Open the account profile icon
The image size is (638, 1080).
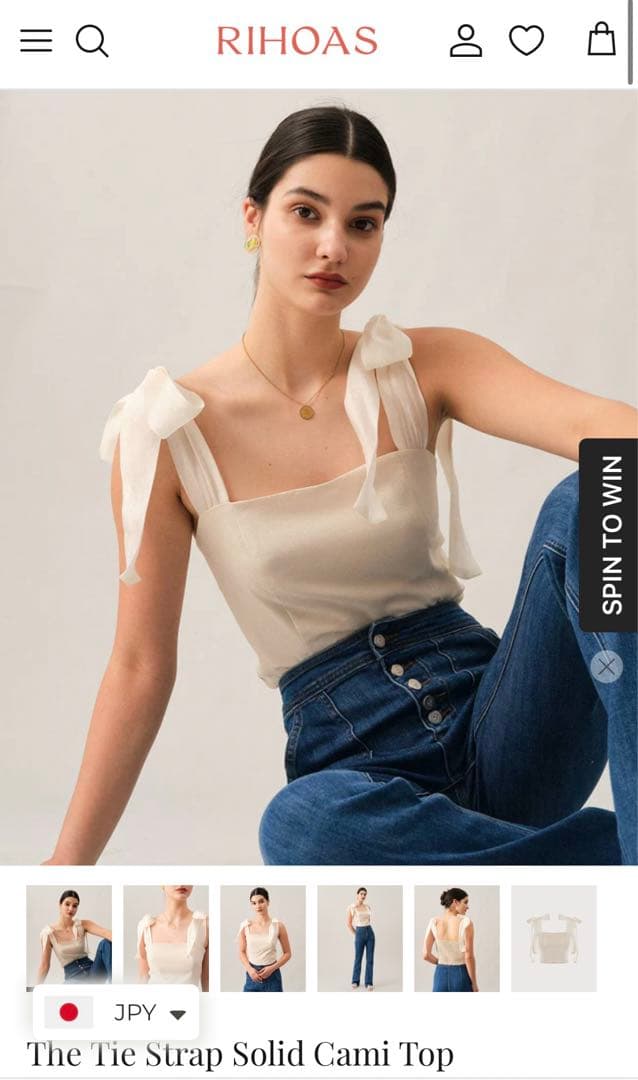(x=466, y=41)
